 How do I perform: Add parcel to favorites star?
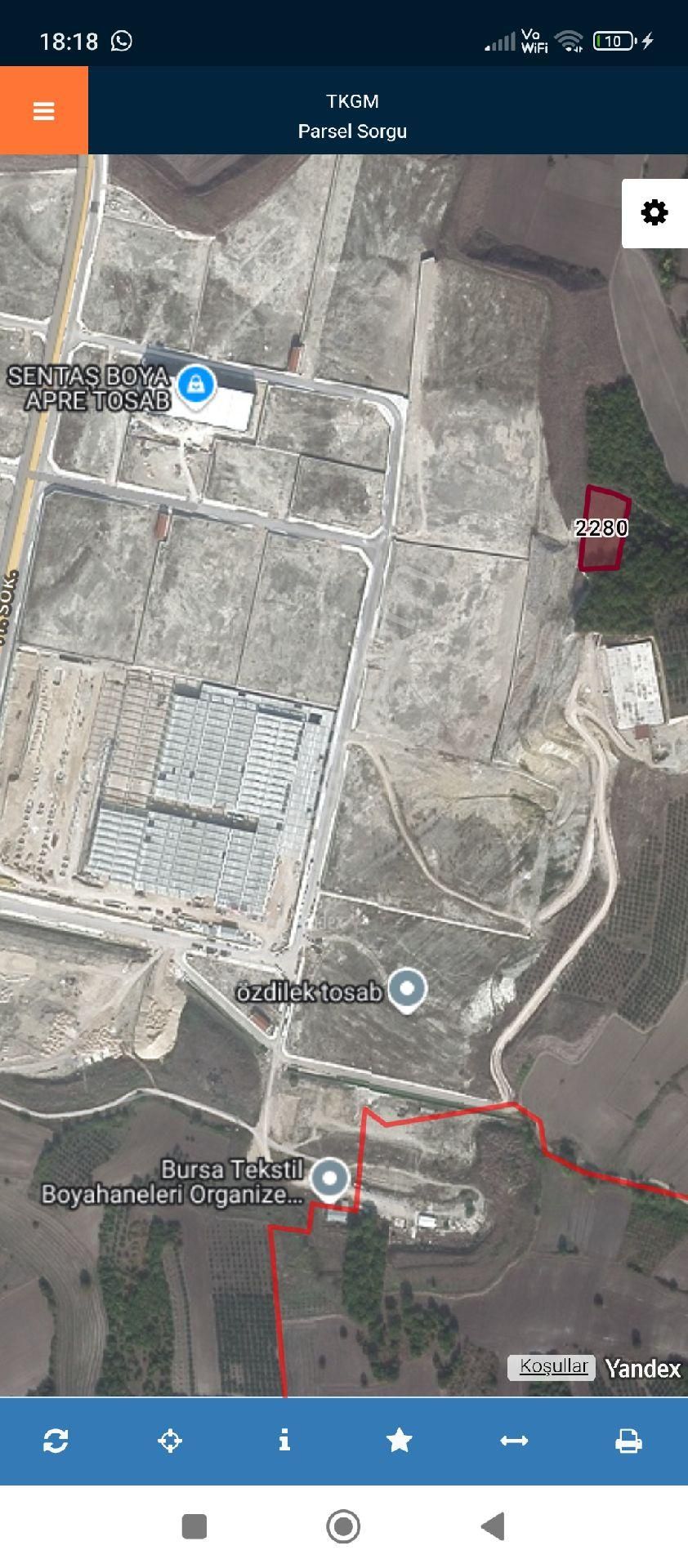pos(399,1441)
